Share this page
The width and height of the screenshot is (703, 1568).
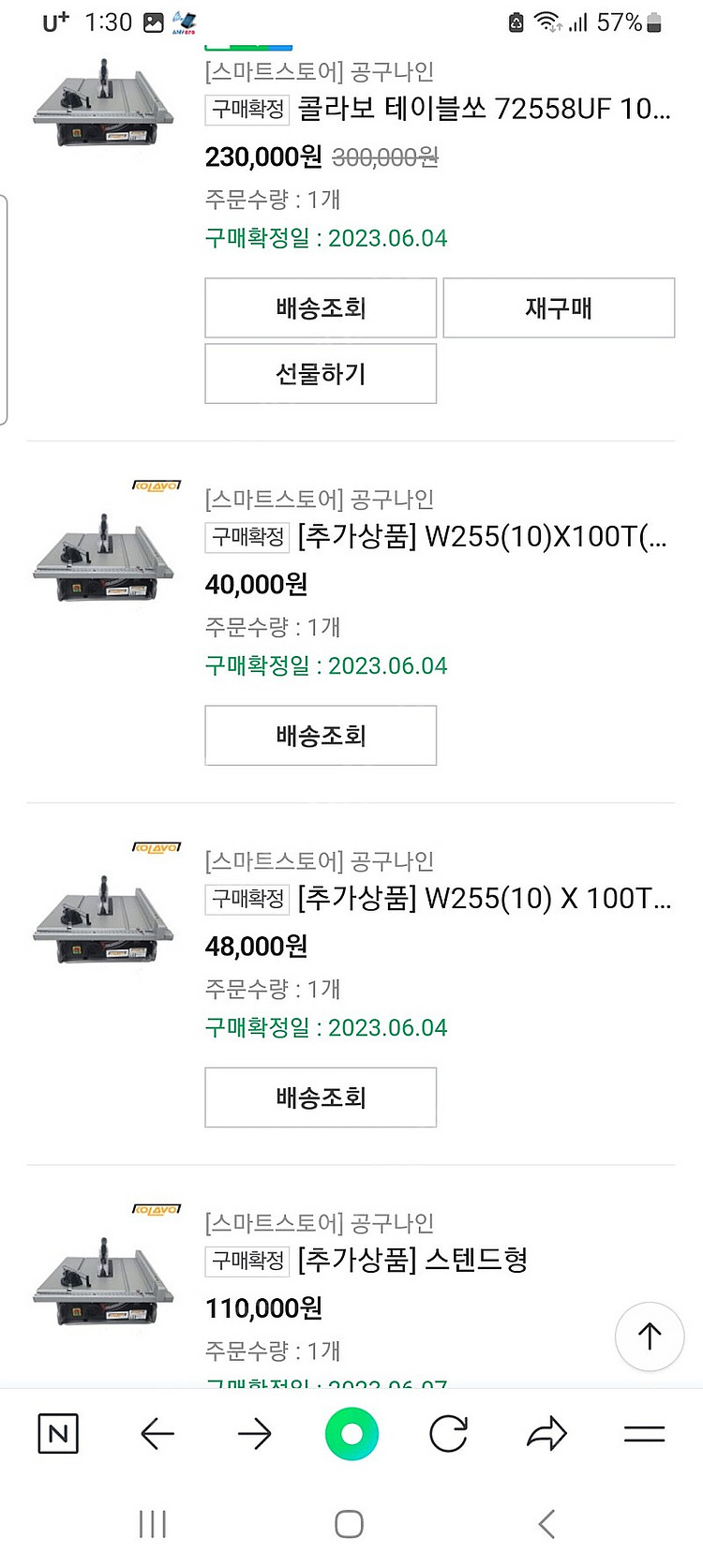click(546, 1433)
